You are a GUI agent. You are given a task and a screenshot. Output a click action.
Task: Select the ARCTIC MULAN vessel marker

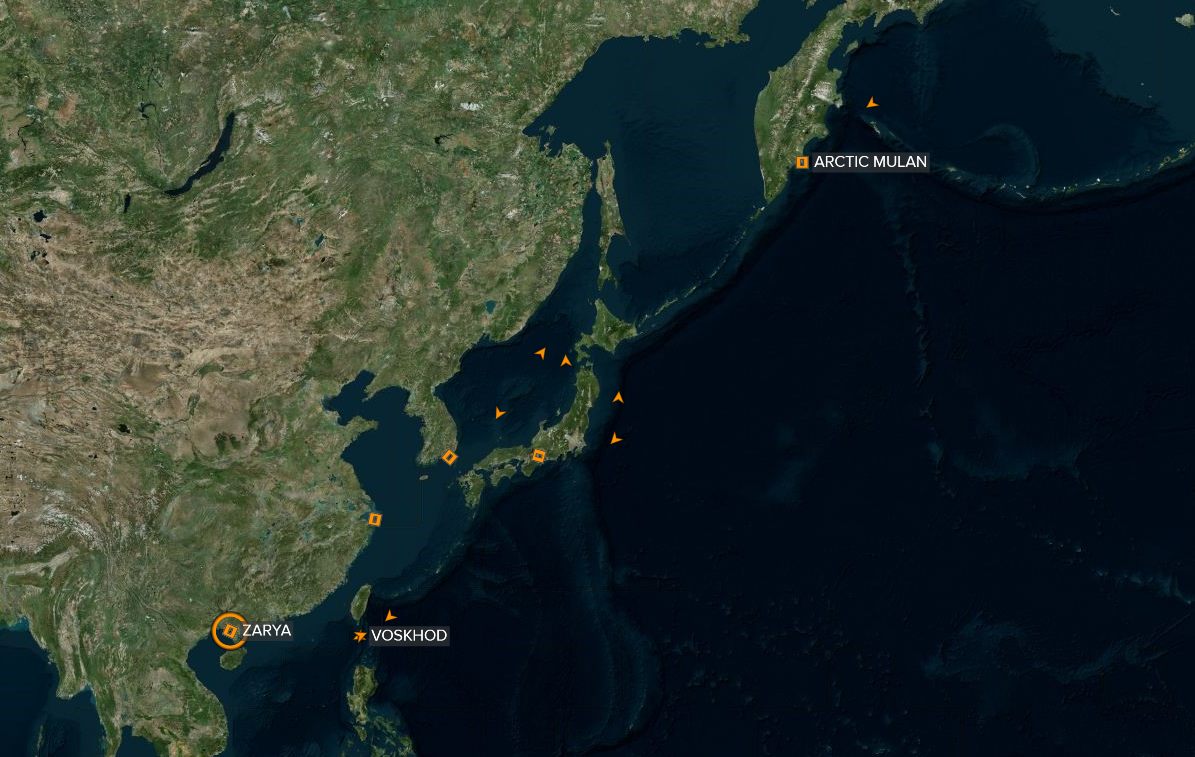(802, 162)
